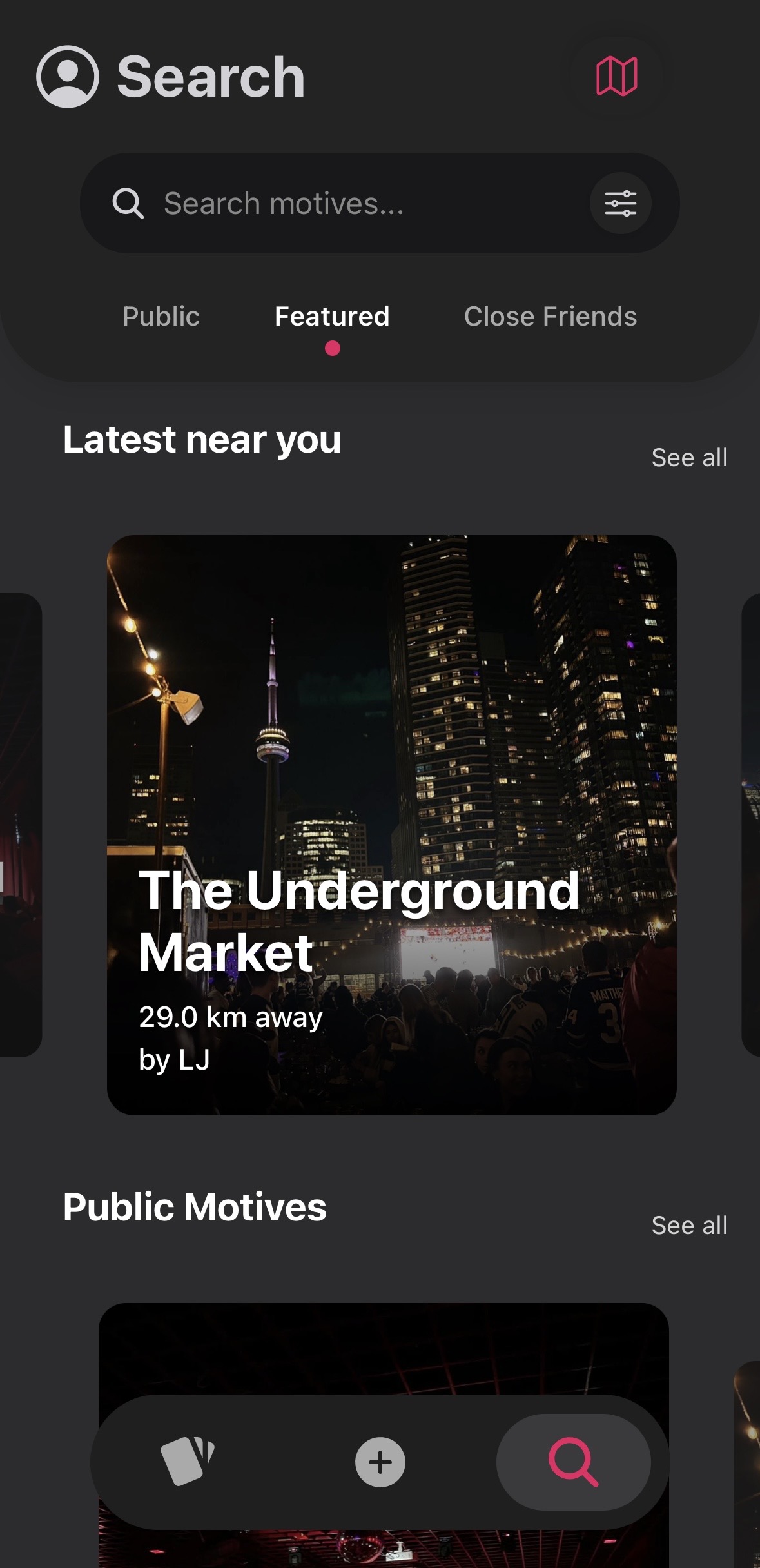Switch to the Close Friends tab

point(550,317)
